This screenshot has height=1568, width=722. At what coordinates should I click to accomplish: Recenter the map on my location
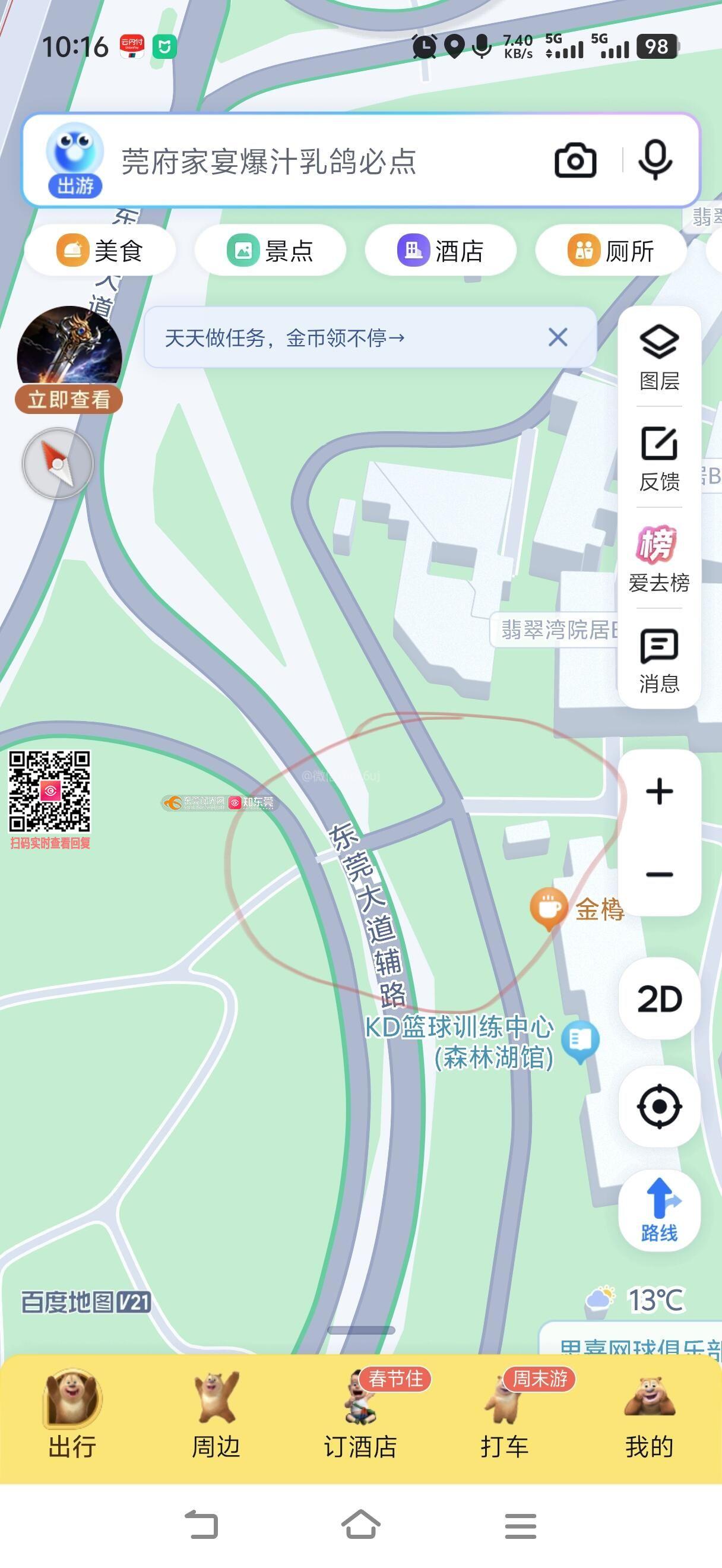tap(659, 1106)
